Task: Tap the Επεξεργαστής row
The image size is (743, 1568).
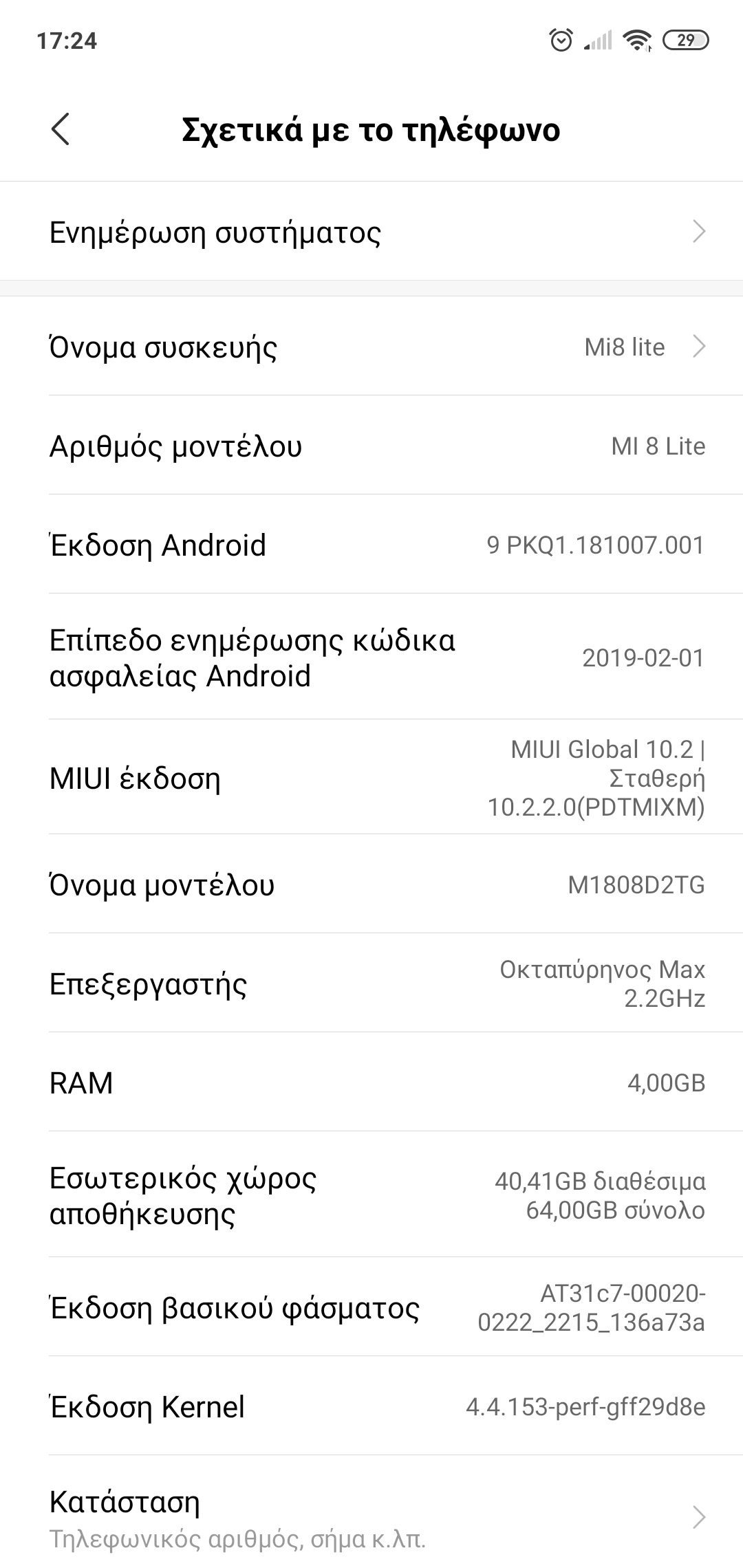Action: tap(371, 983)
